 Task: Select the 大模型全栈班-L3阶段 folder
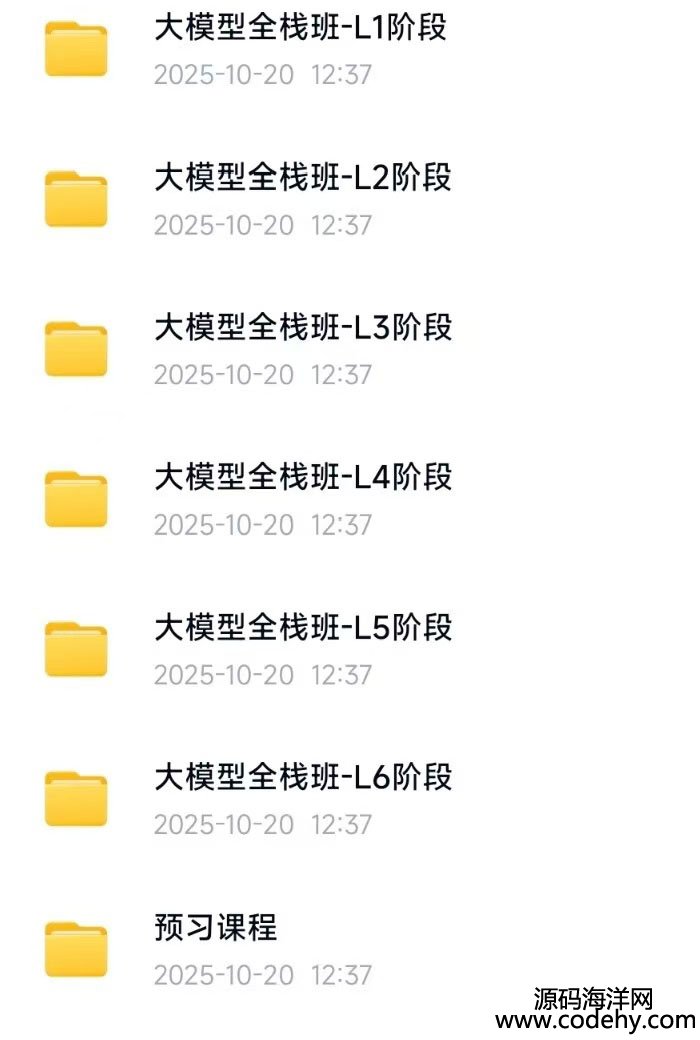[302, 328]
